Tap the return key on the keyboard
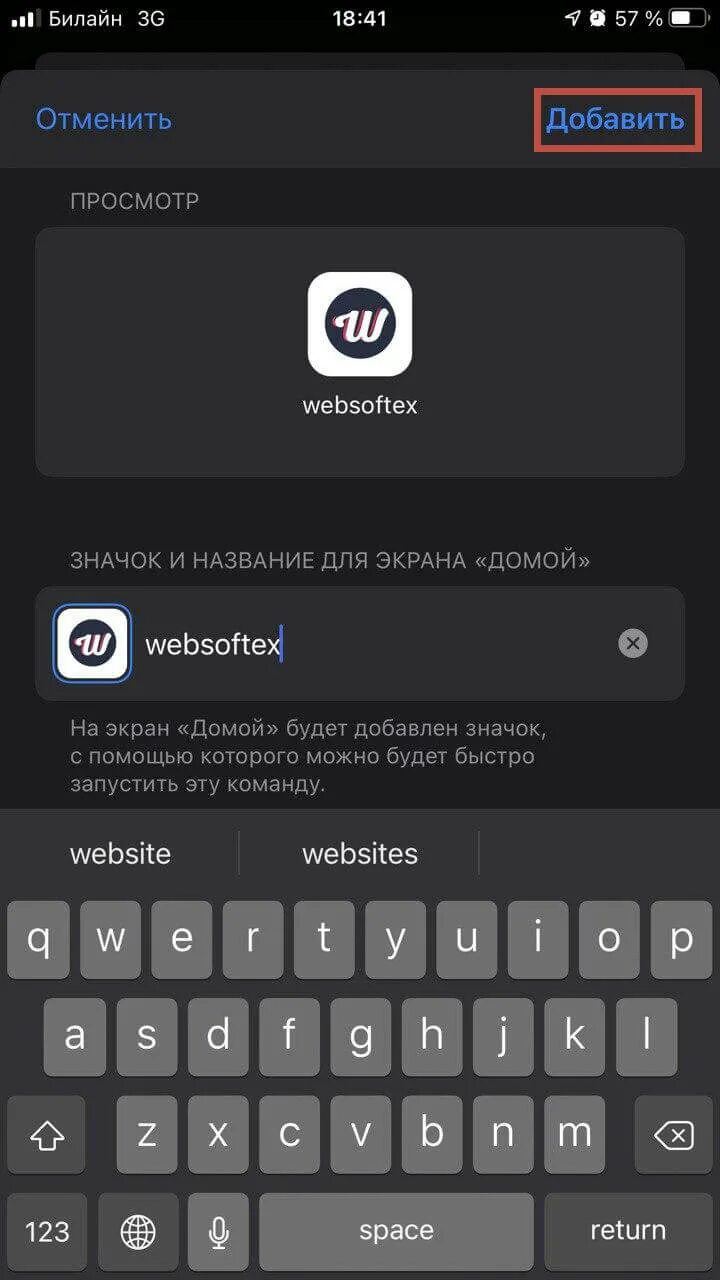 627,1230
